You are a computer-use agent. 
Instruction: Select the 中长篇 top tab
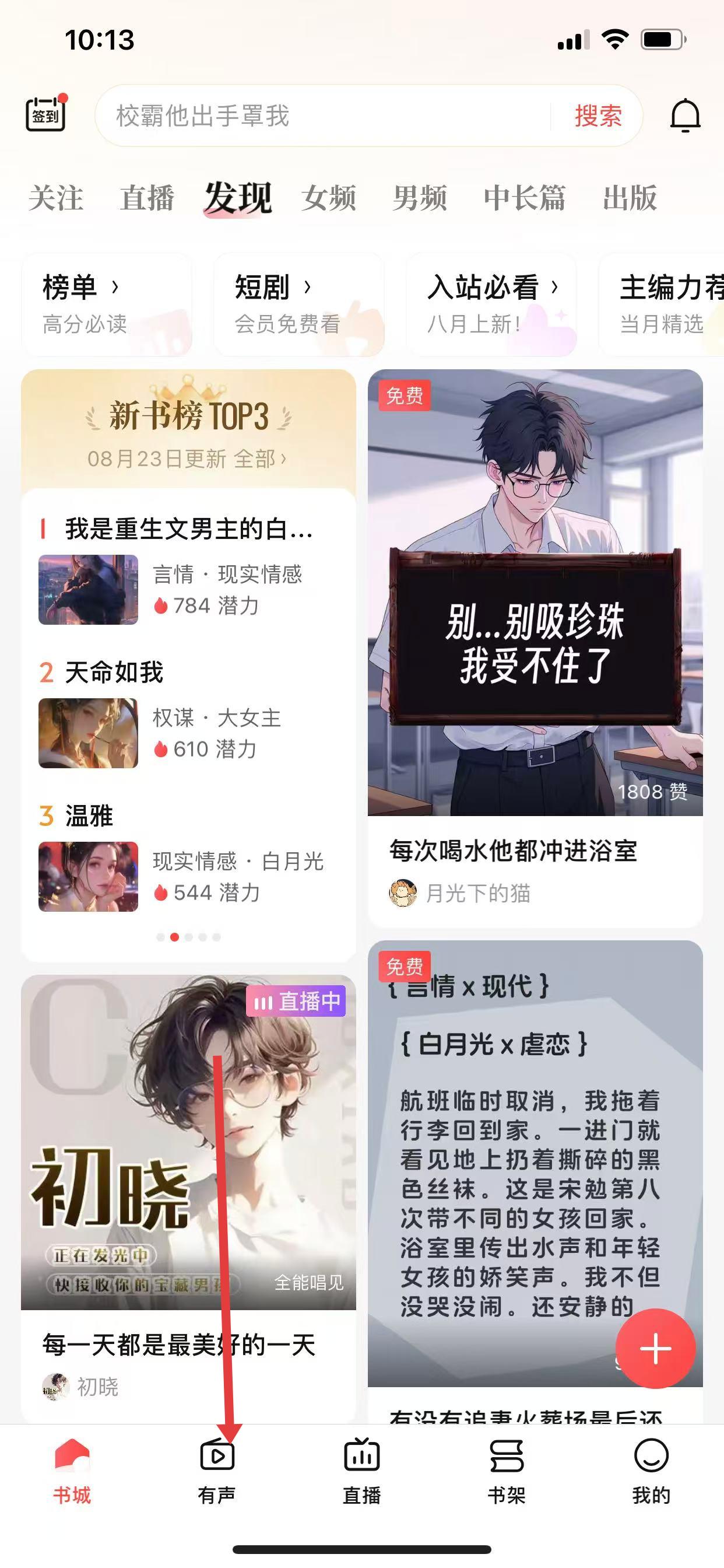pyautogui.click(x=524, y=198)
